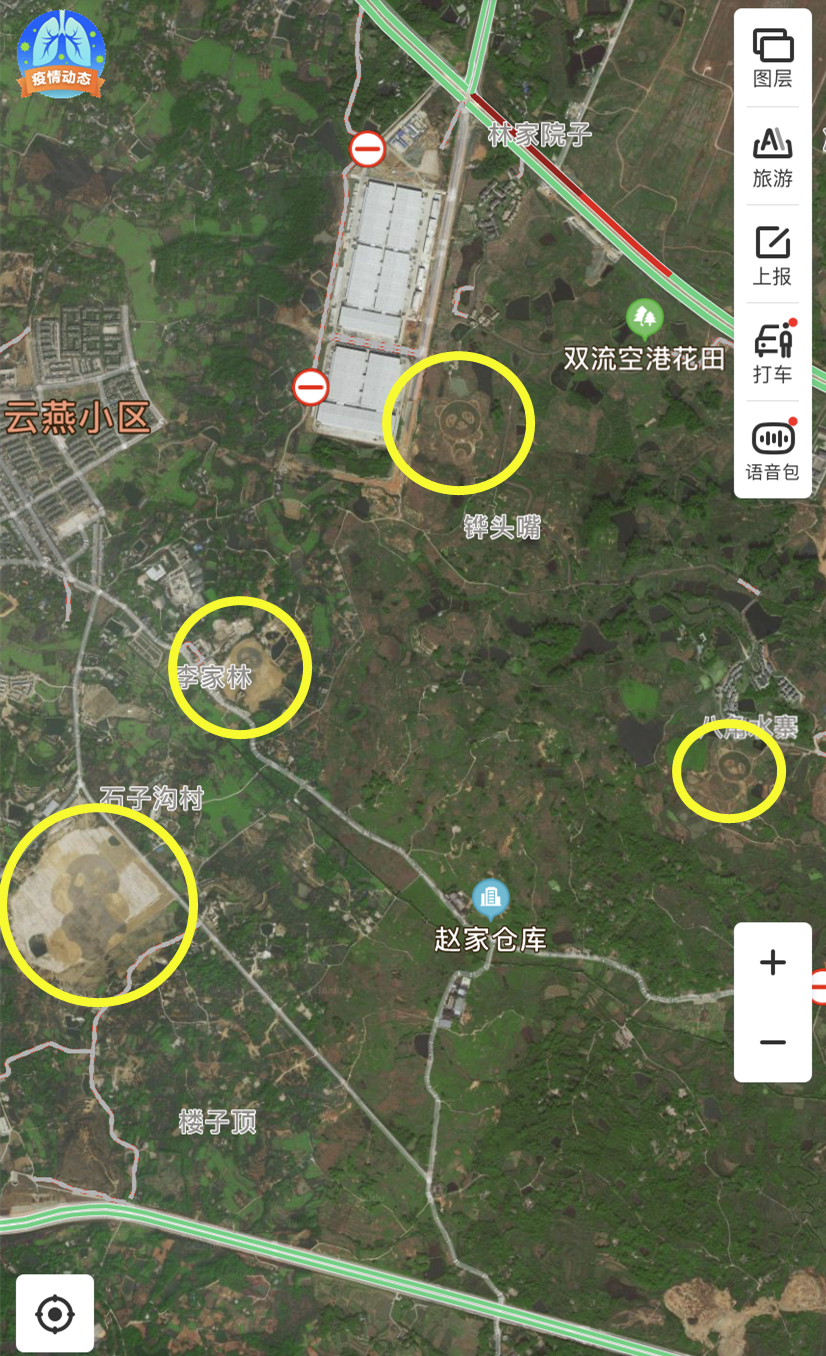Zoom in with the plus button

pos(772,963)
